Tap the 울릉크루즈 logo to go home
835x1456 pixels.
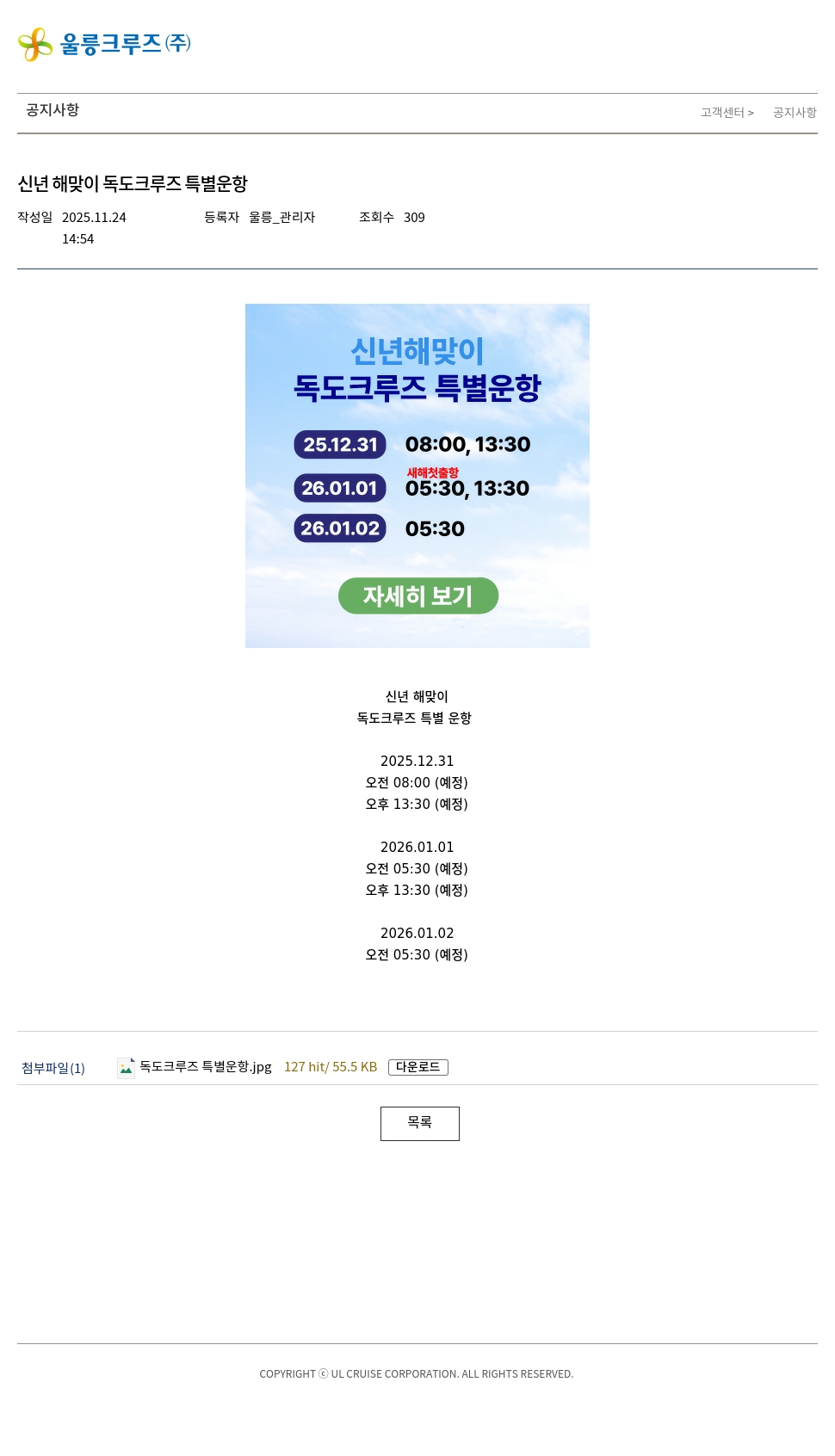tap(104, 44)
